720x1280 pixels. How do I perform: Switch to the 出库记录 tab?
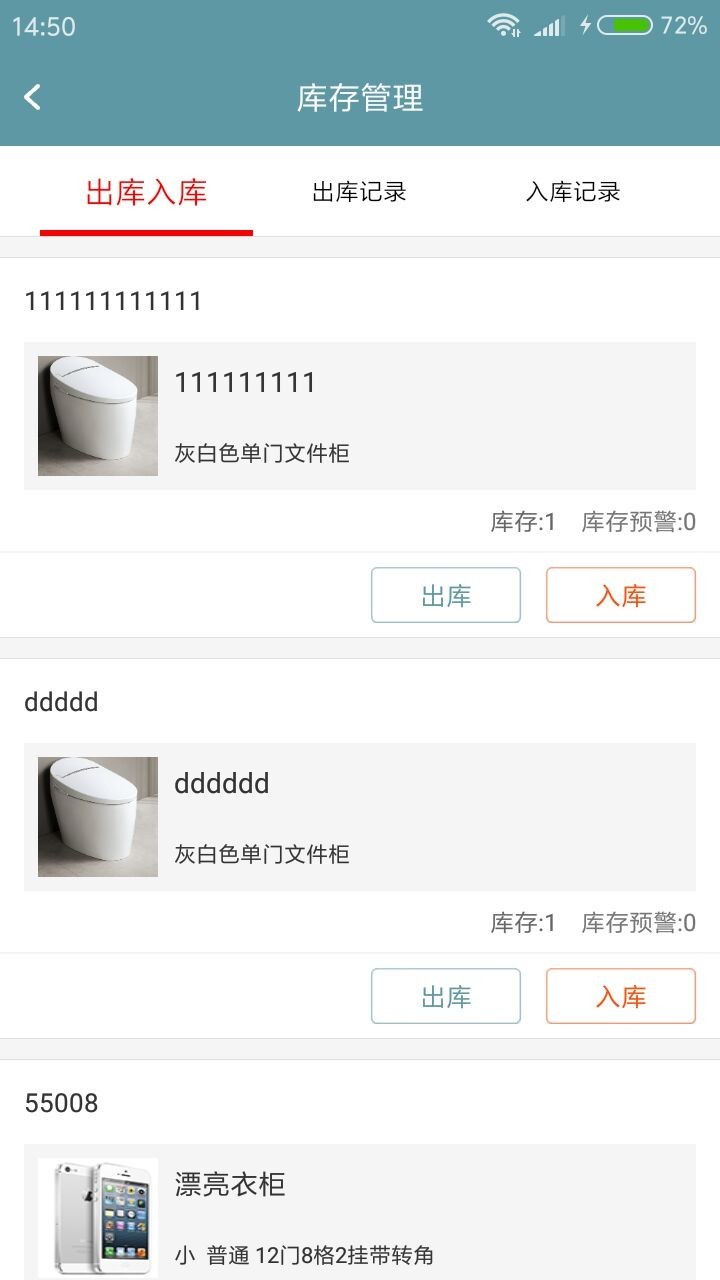tap(359, 192)
